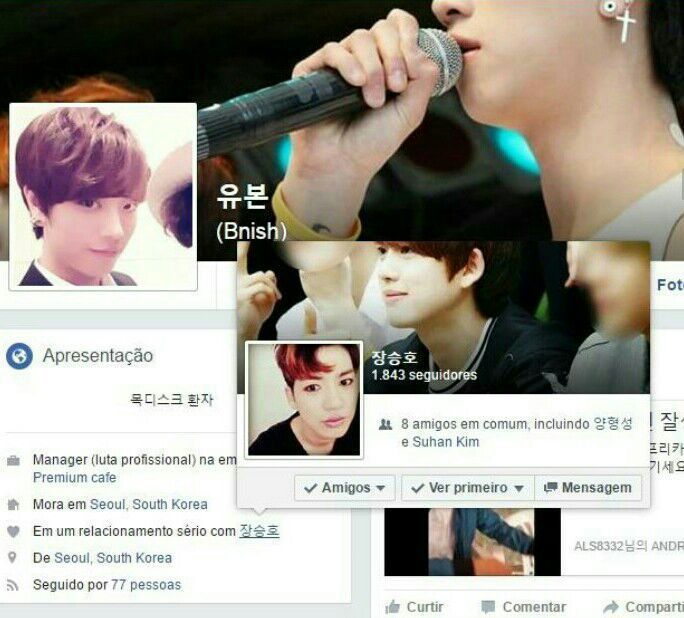Viewport: 684px width, 618px height.
Task: Switch to the Fotos tab
Action: click(669, 285)
